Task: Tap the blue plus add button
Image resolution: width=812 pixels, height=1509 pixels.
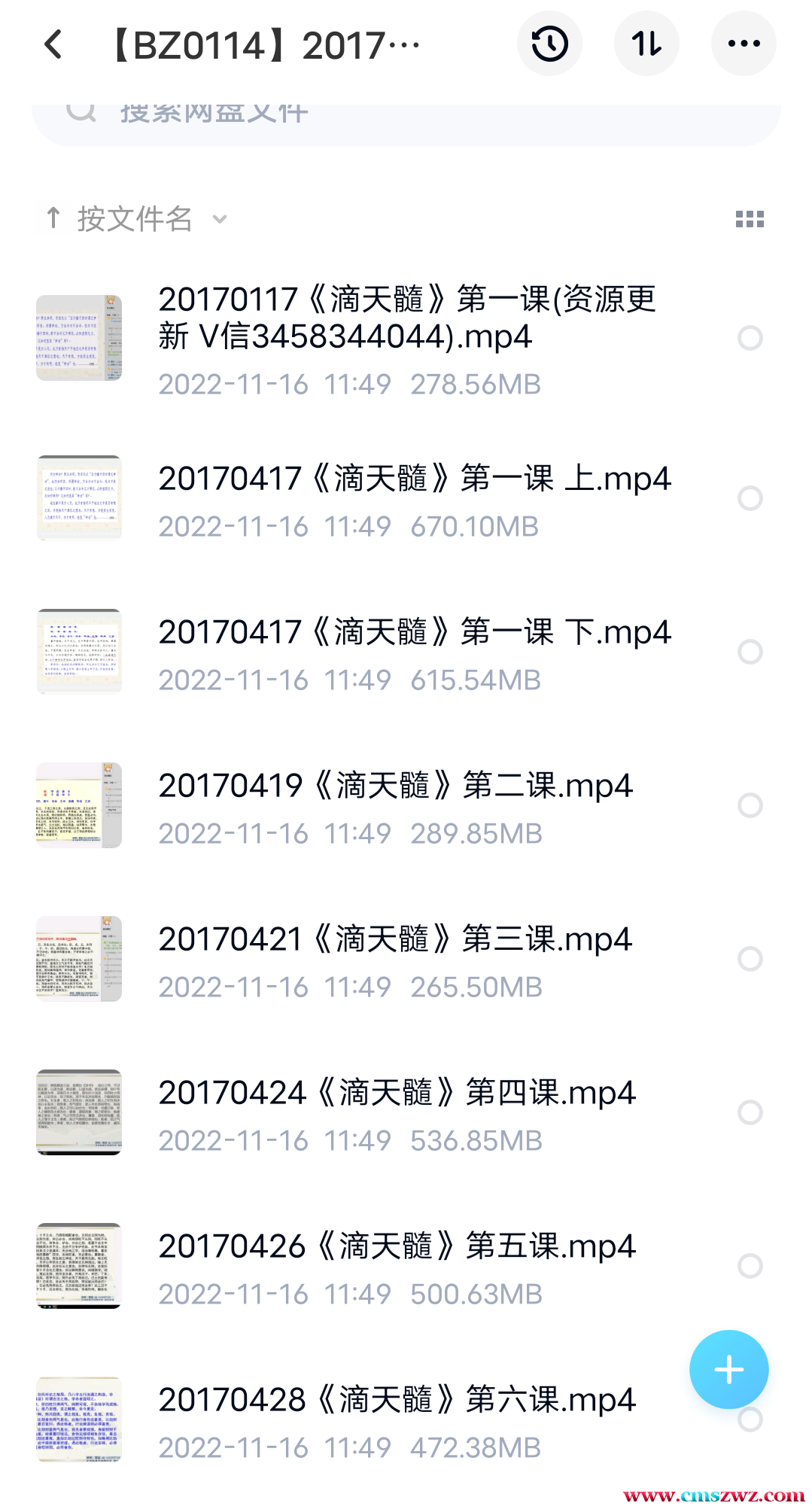Action: [728, 1369]
